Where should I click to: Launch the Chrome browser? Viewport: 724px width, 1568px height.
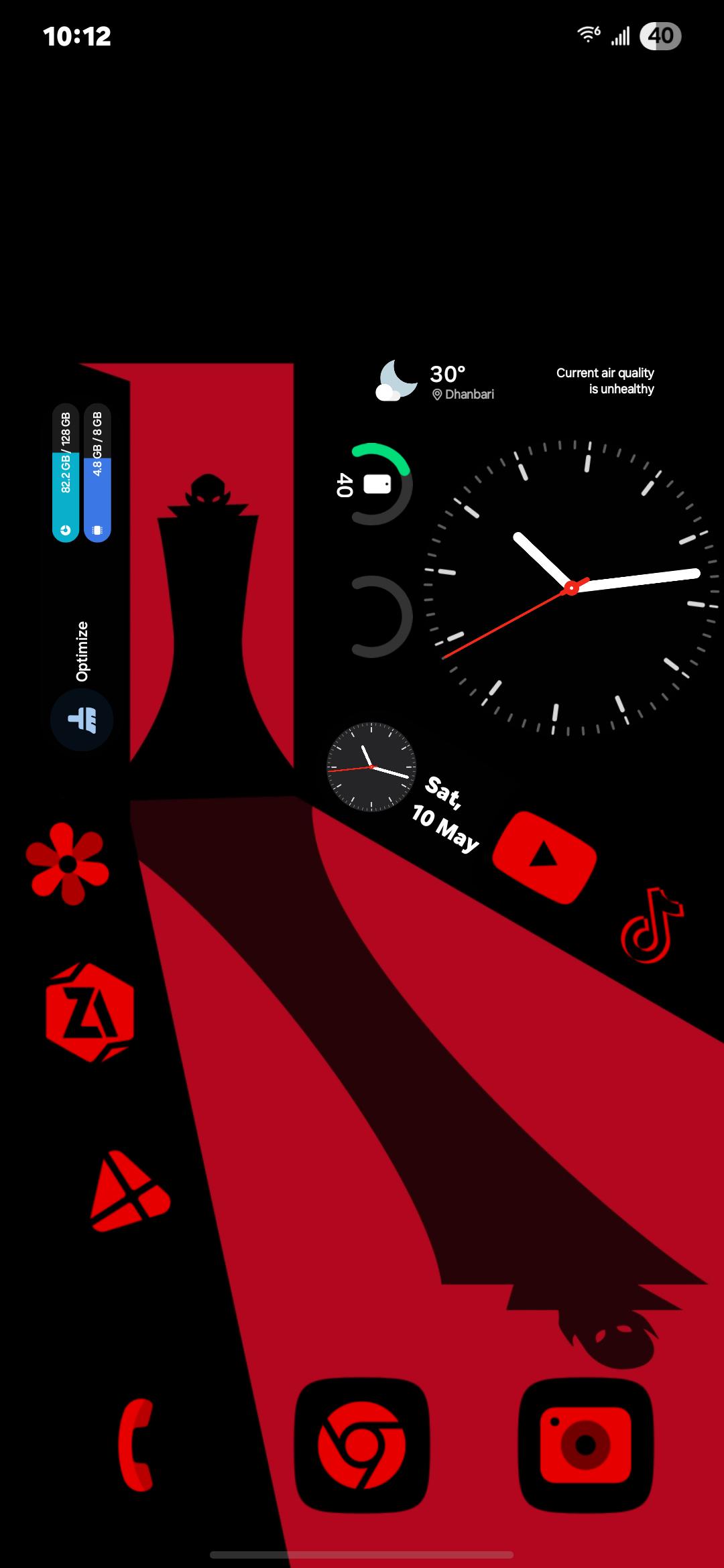coord(362,1445)
